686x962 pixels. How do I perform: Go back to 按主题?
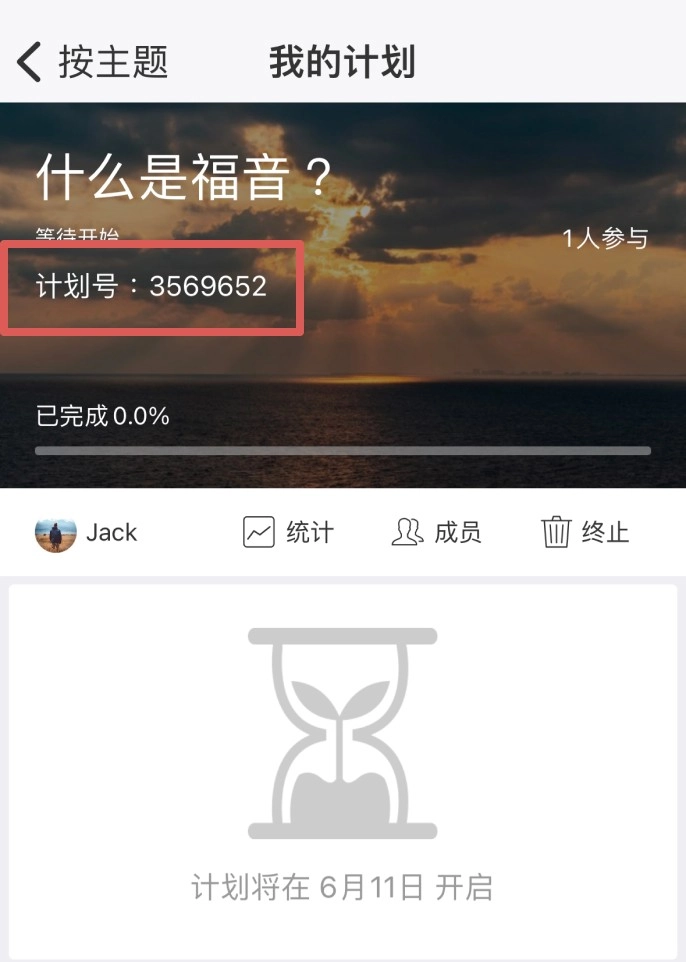92,62
